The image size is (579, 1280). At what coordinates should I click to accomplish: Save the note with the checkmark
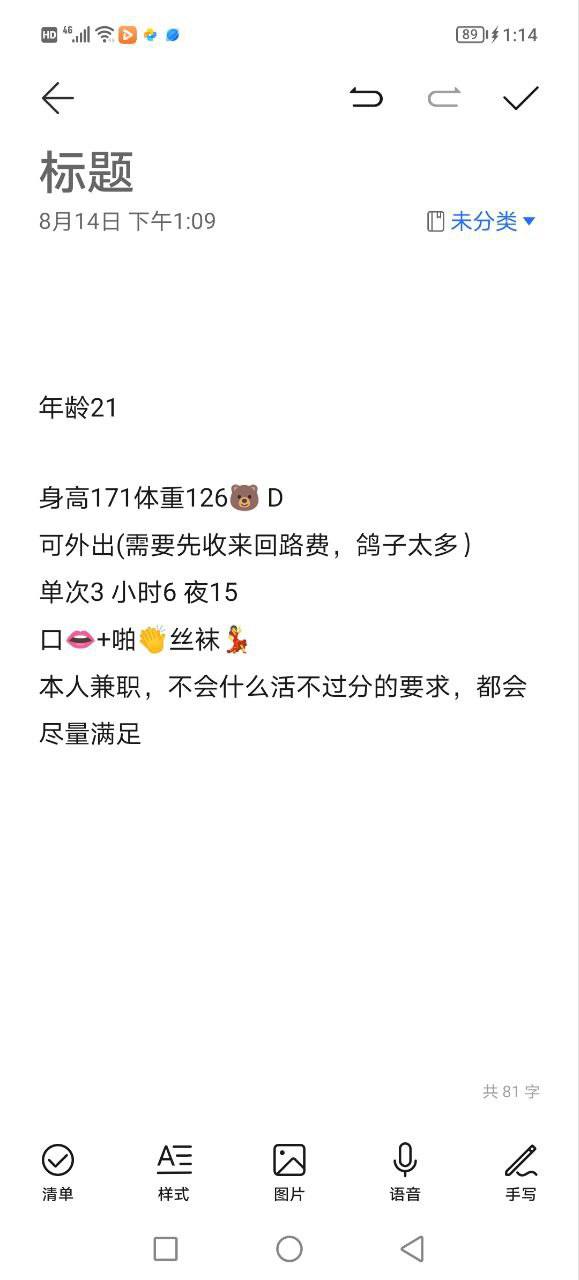coord(520,98)
